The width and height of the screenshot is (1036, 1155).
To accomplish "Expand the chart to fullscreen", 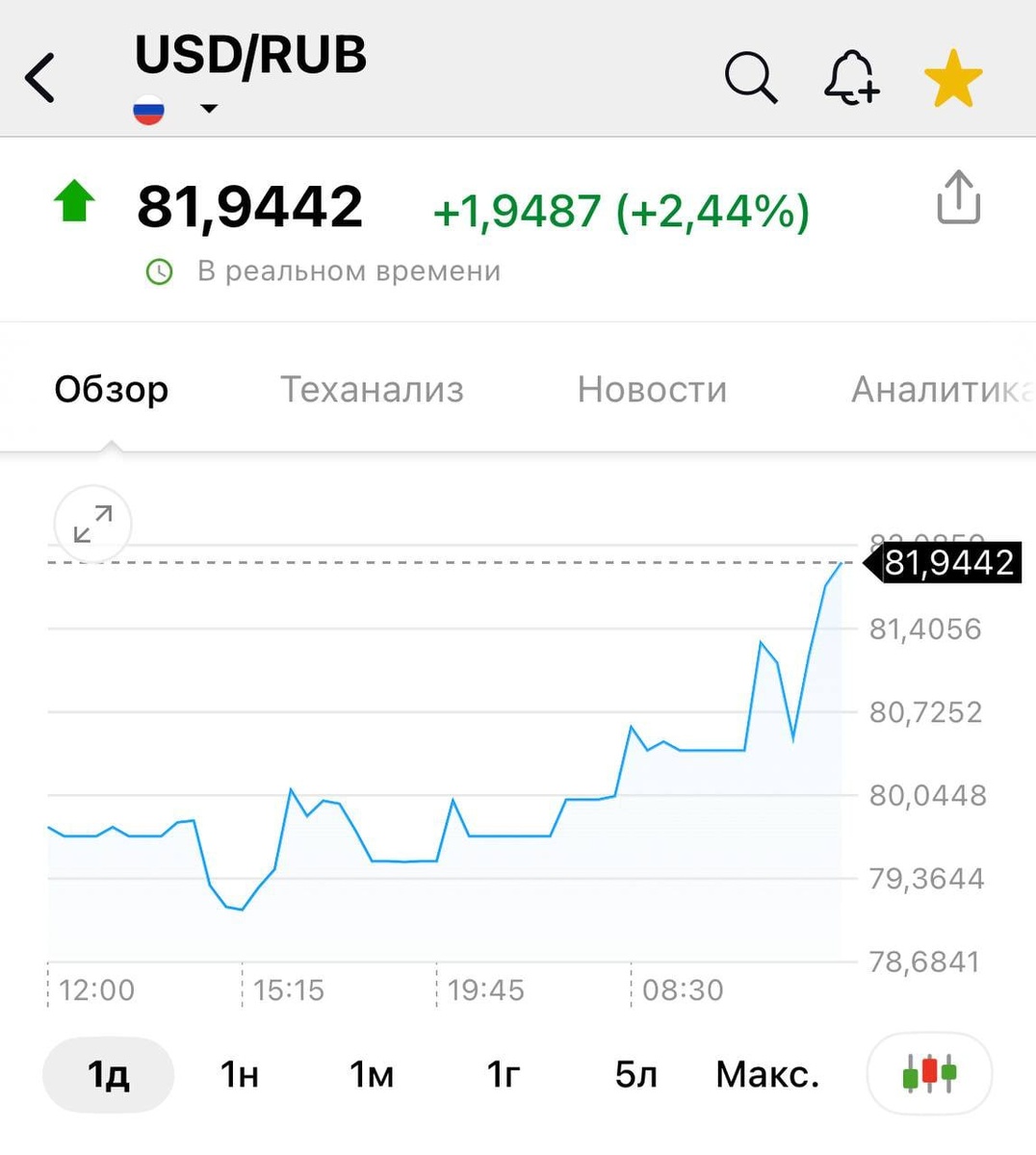I will pyautogui.click(x=92, y=525).
